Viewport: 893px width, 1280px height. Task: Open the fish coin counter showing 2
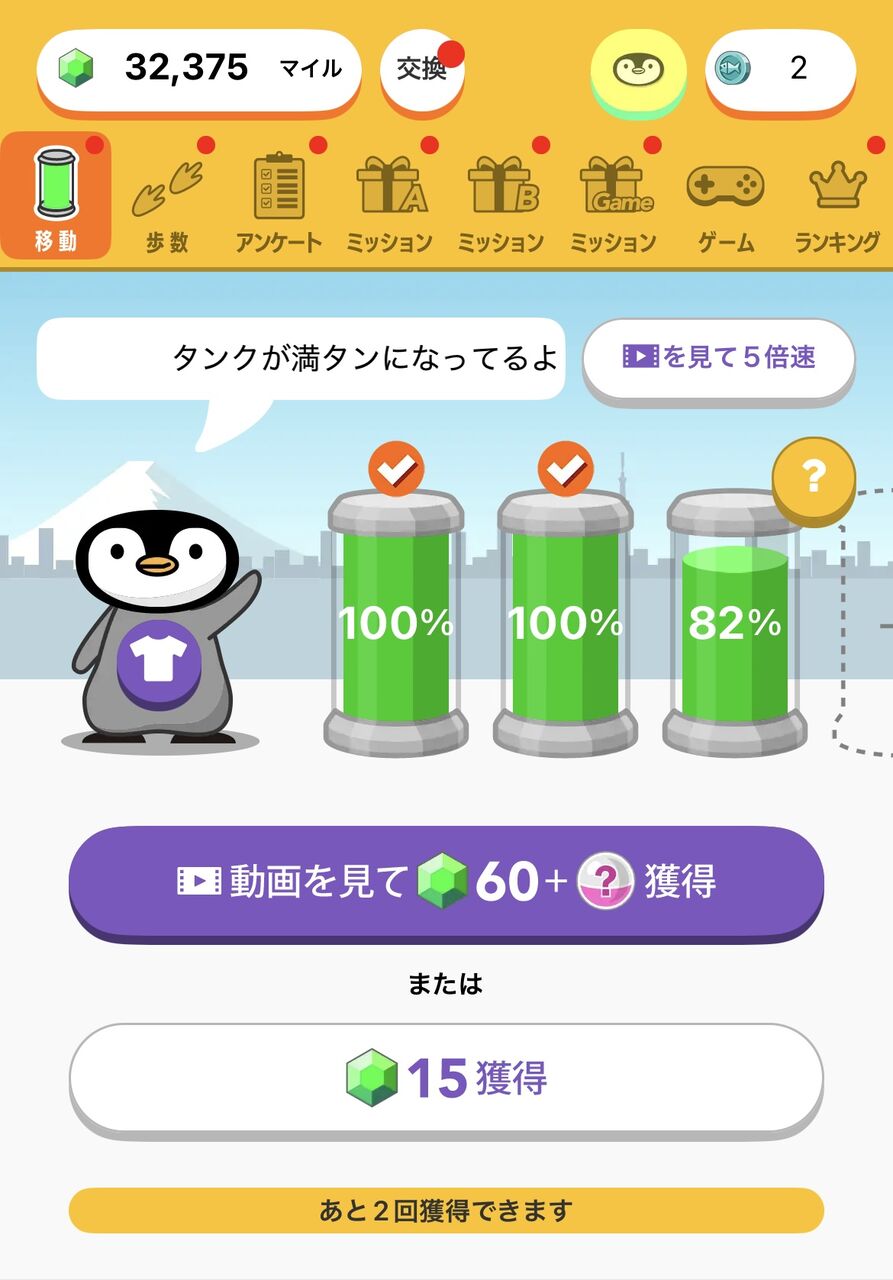[x=780, y=69]
